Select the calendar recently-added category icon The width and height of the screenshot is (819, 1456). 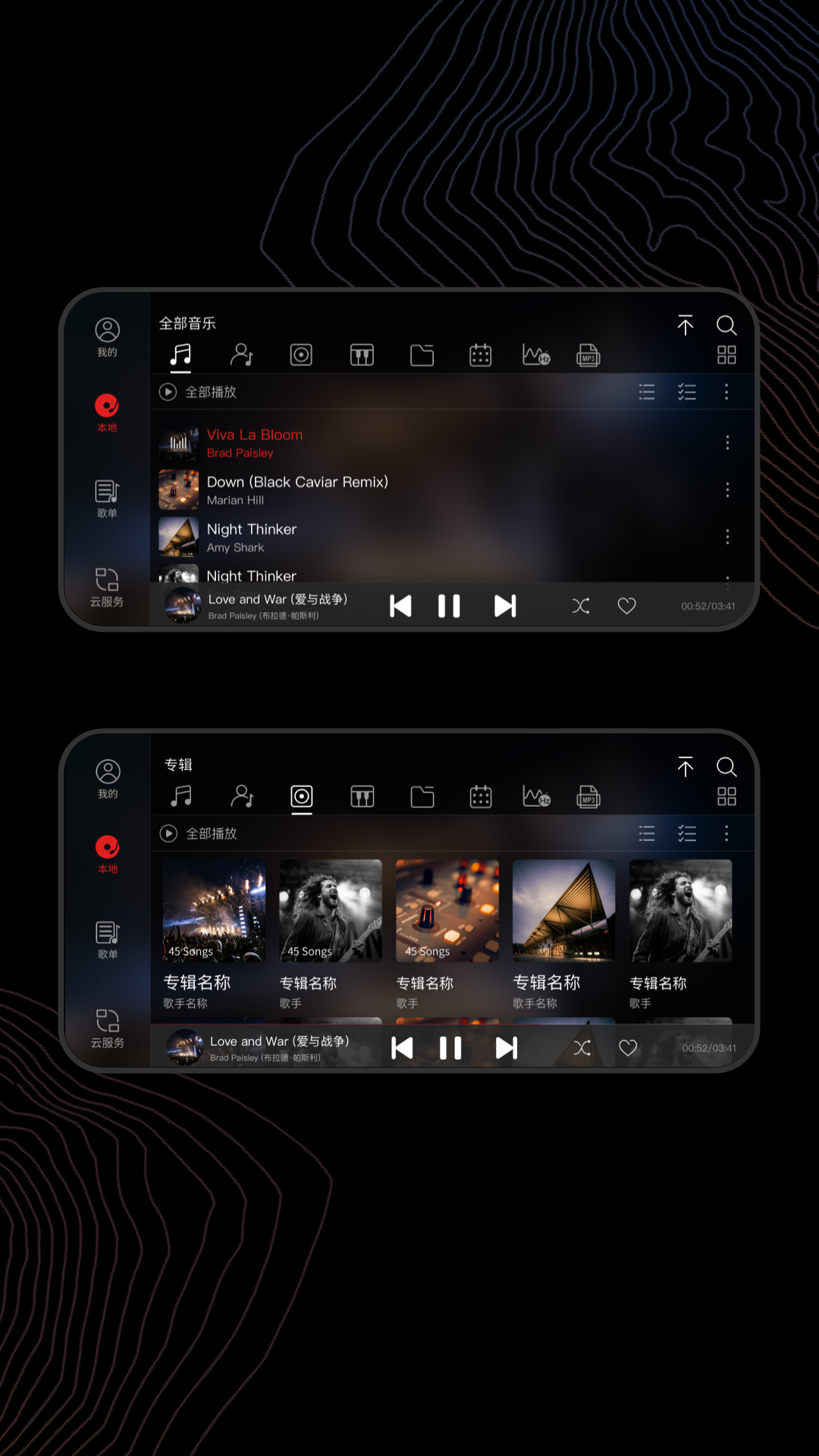(x=481, y=354)
